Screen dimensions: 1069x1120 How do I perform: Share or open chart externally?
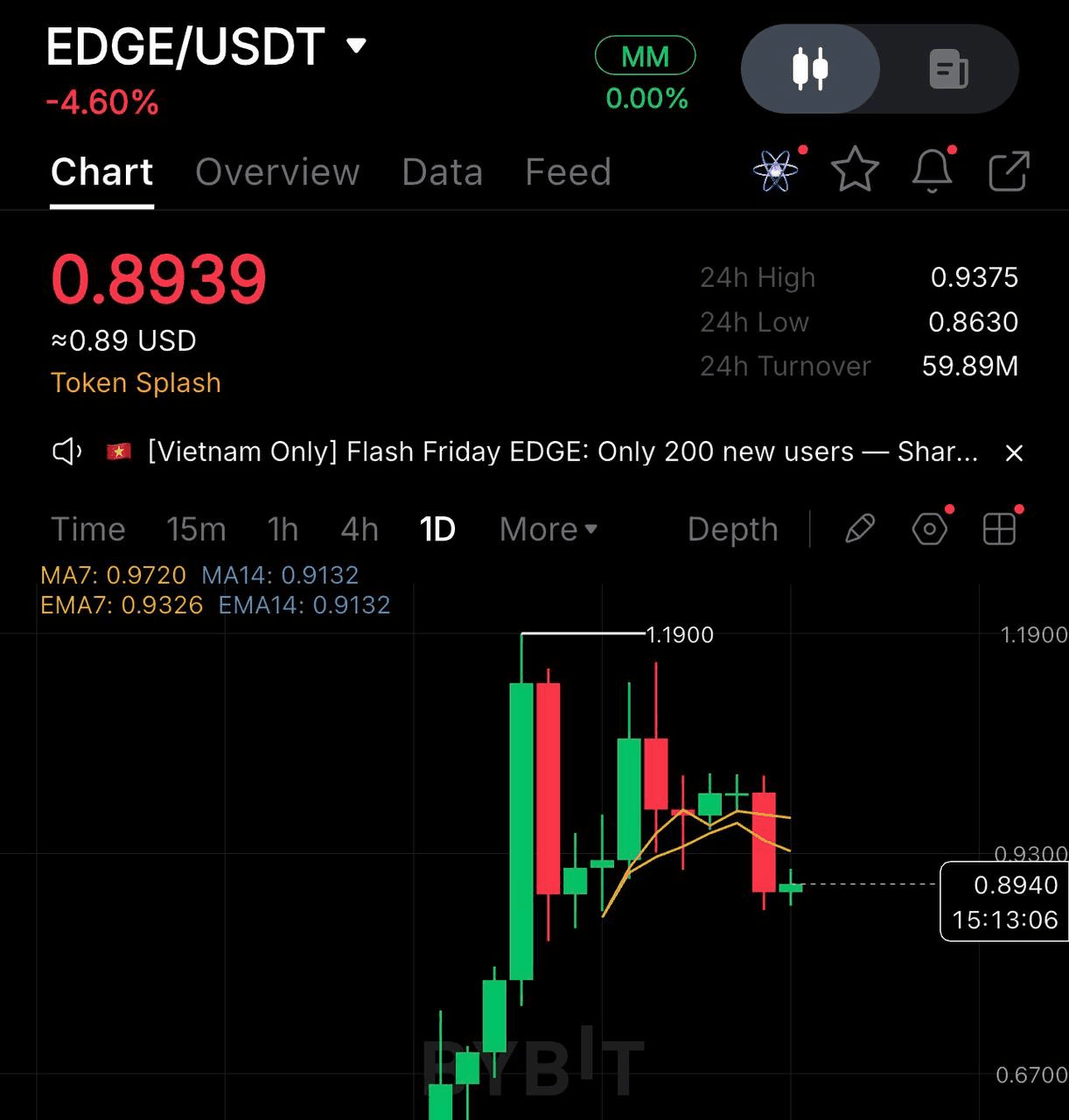1009,171
